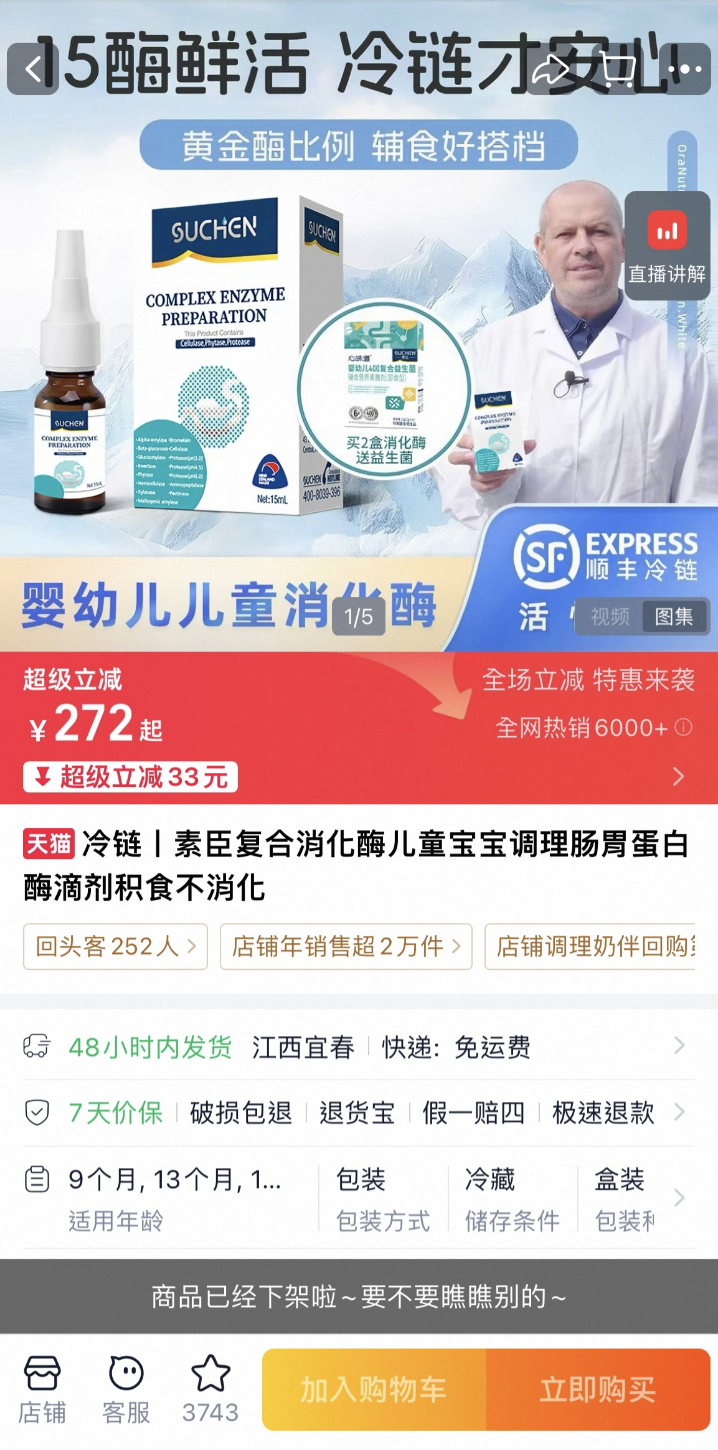
Task: Favorite this product with the star
Action: pyautogui.click(x=210, y=1389)
